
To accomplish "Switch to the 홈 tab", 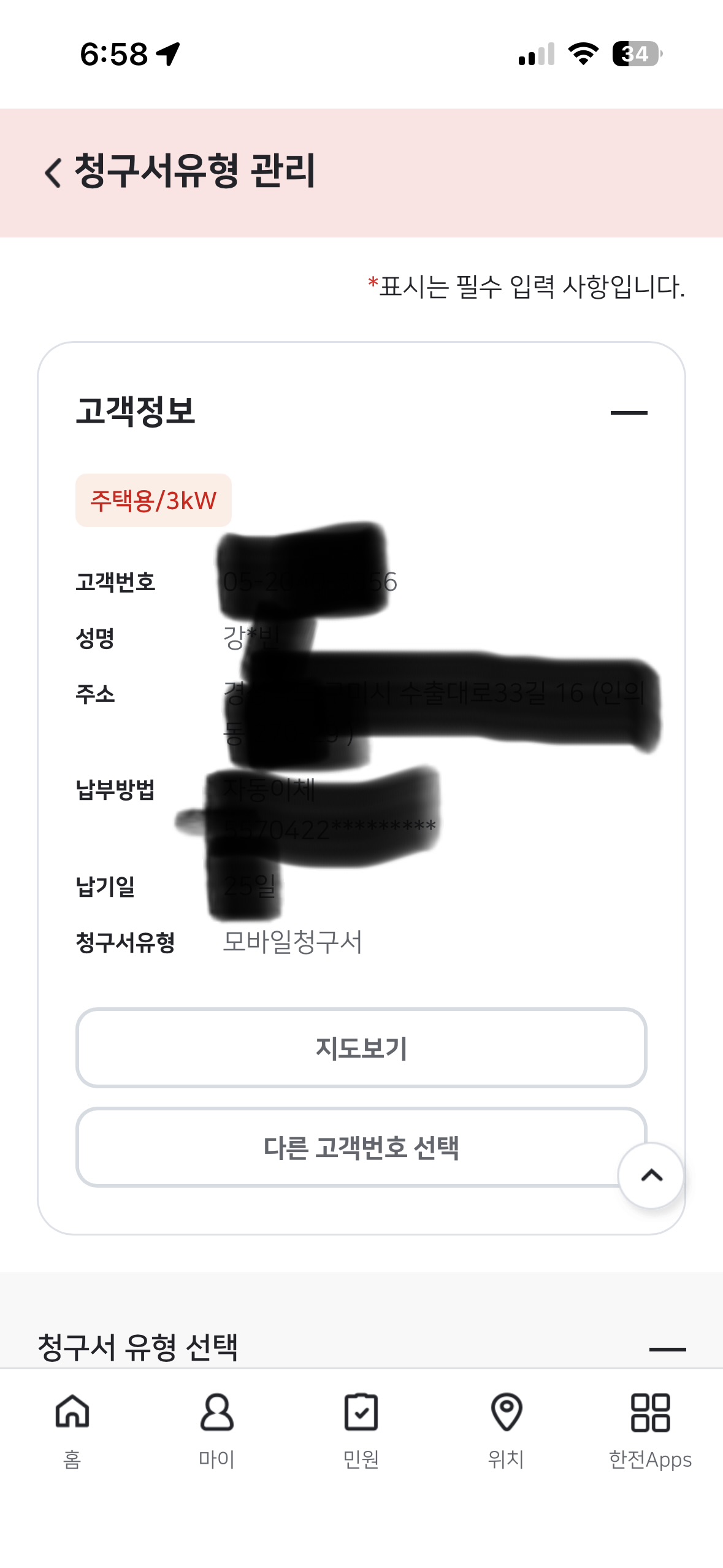I will [x=72, y=1431].
